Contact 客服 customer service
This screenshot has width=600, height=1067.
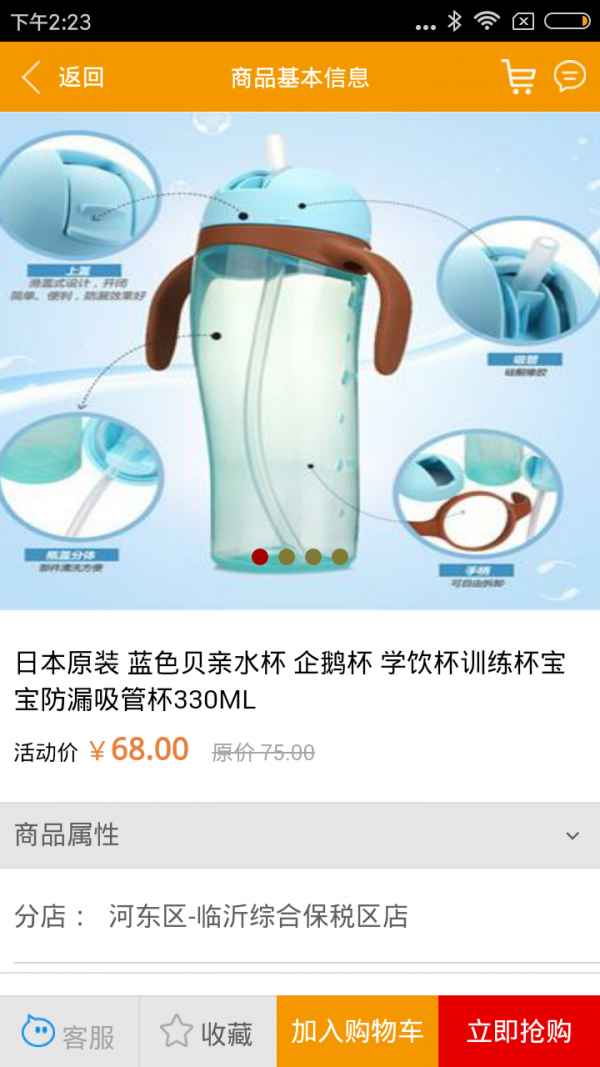(x=69, y=1032)
